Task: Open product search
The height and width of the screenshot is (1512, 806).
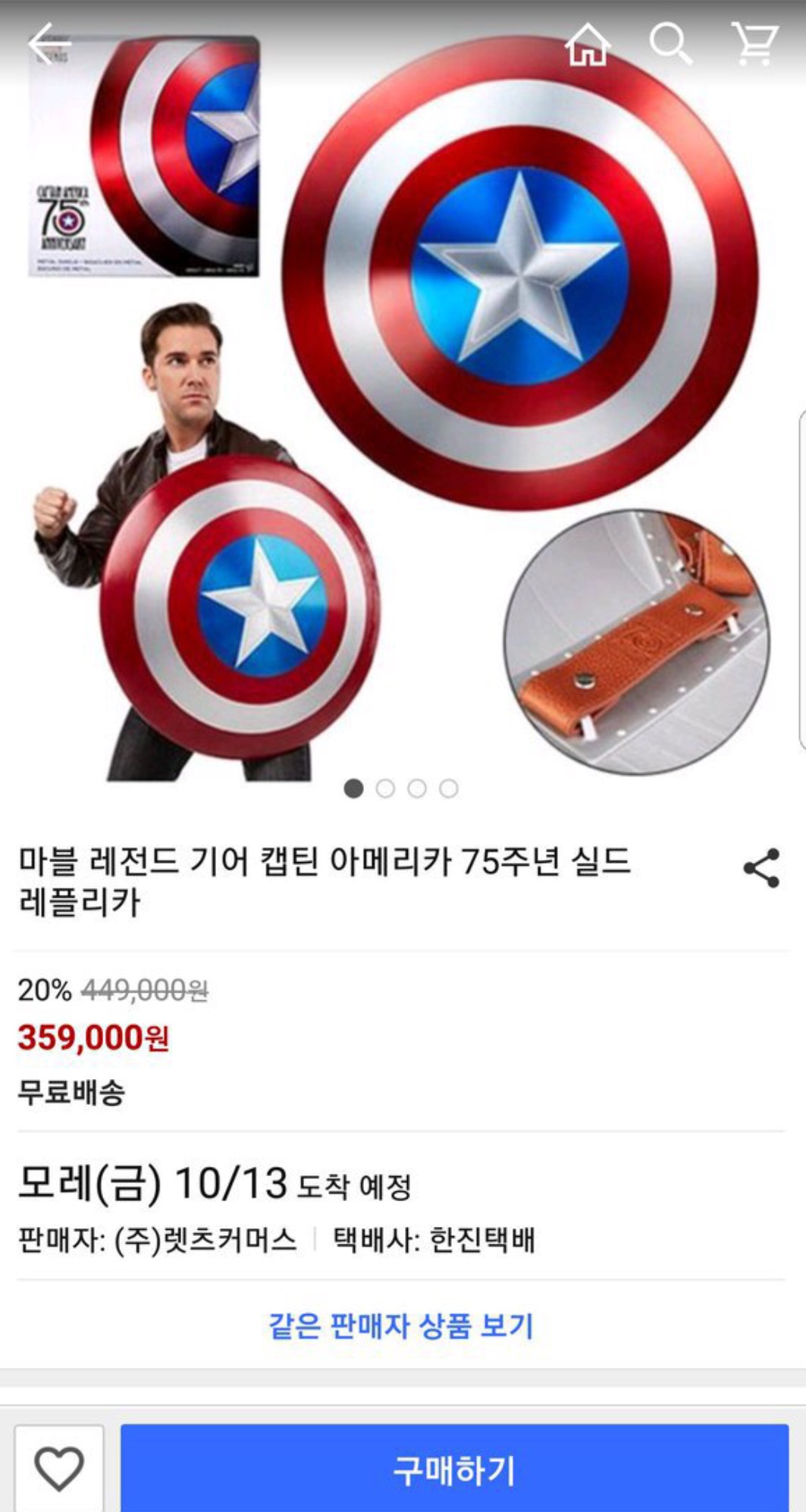Action: [x=671, y=44]
